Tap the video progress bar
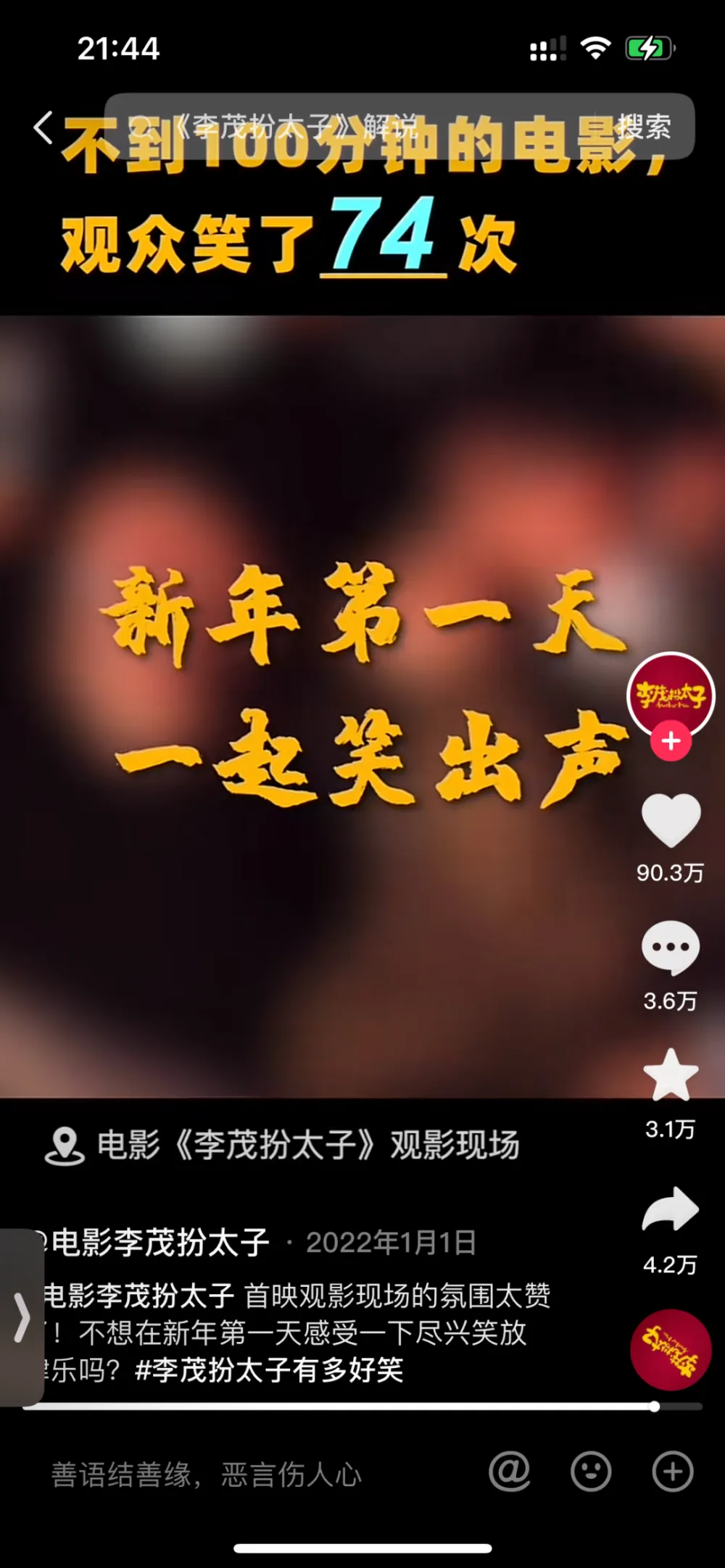The height and width of the screenshot is (1568, 725). coord(362,1406)
